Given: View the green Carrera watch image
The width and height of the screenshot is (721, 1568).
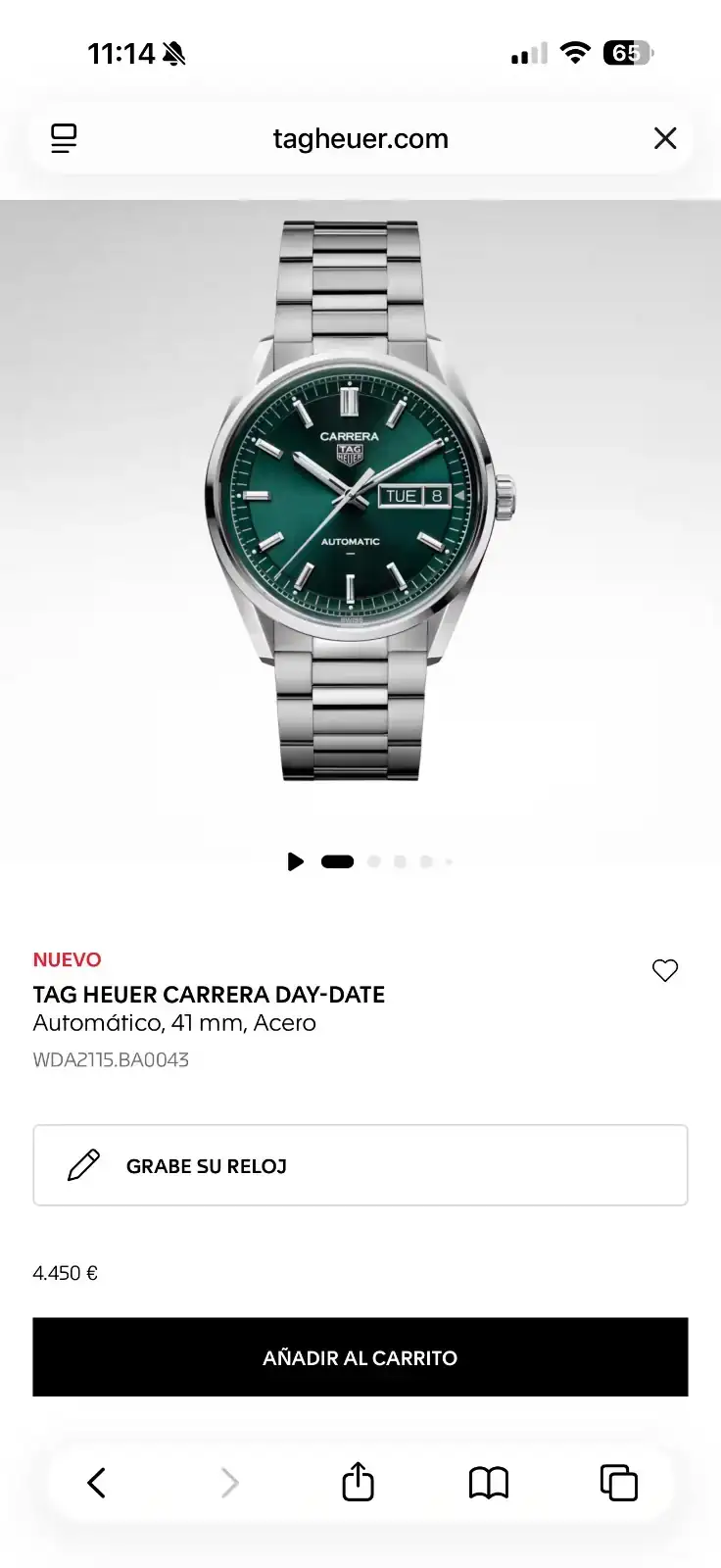Looking at the screenshot, I should (360, 500).
